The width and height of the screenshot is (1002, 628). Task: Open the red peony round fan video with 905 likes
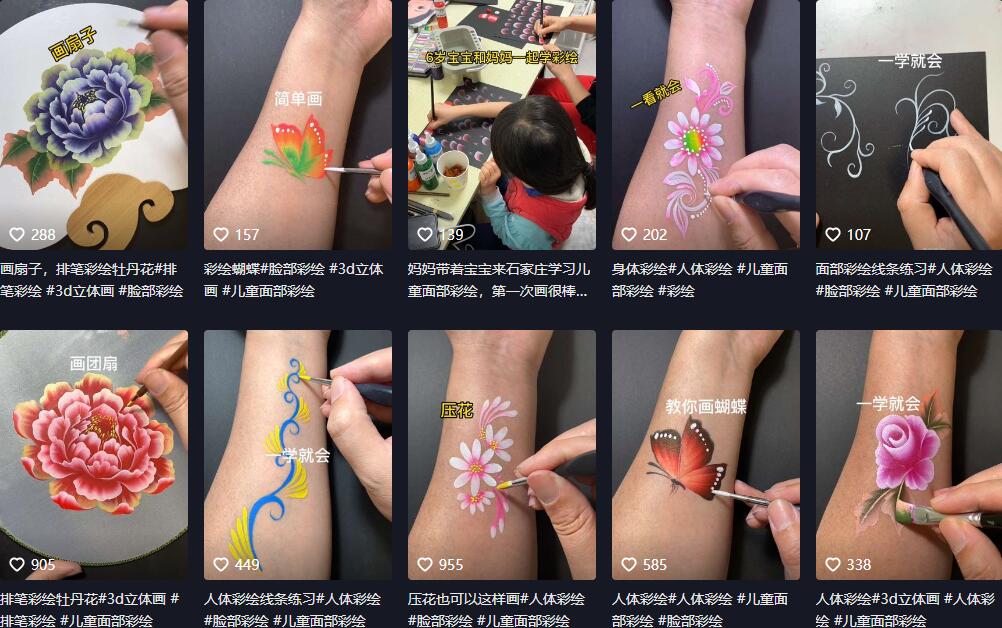click(x=93, y=455)
